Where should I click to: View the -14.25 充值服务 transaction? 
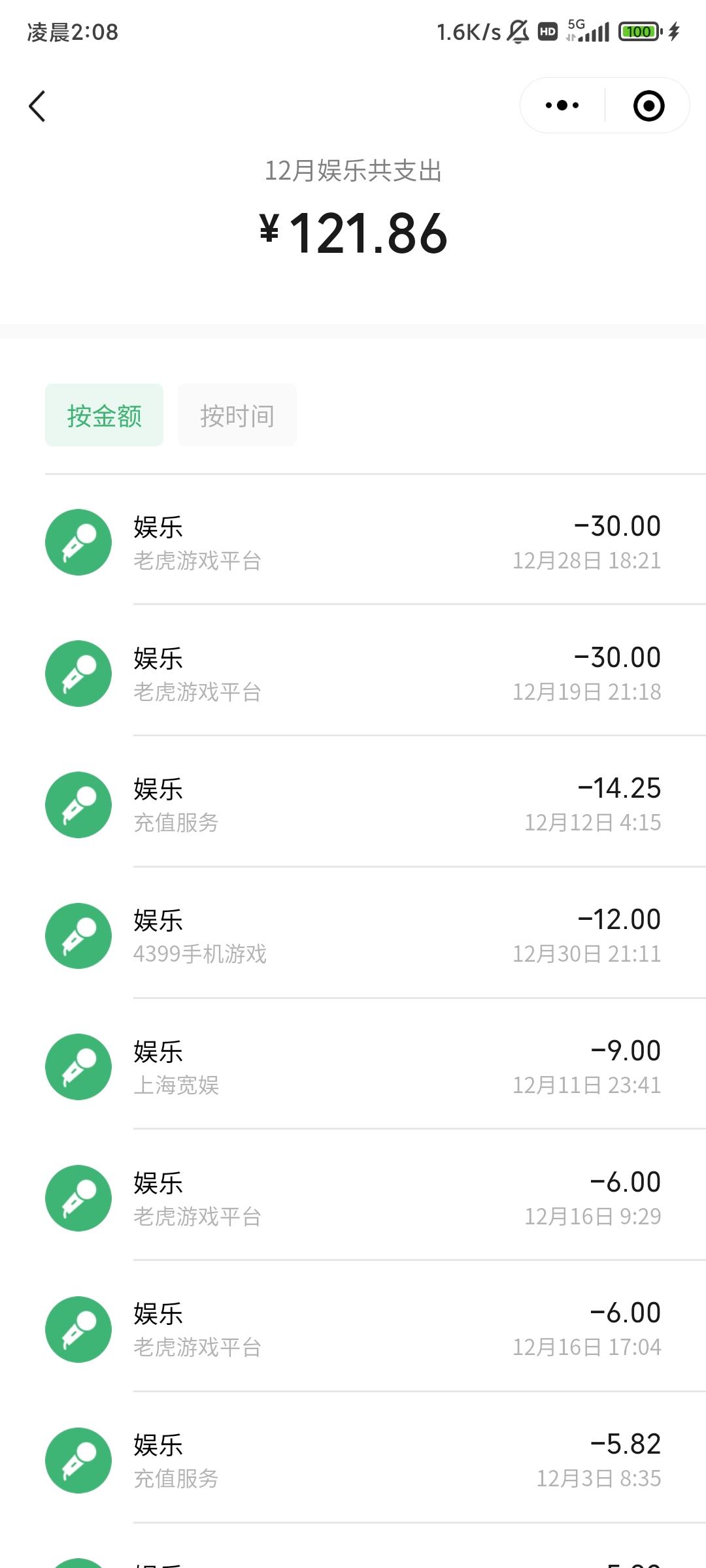(x=353, y=804)
